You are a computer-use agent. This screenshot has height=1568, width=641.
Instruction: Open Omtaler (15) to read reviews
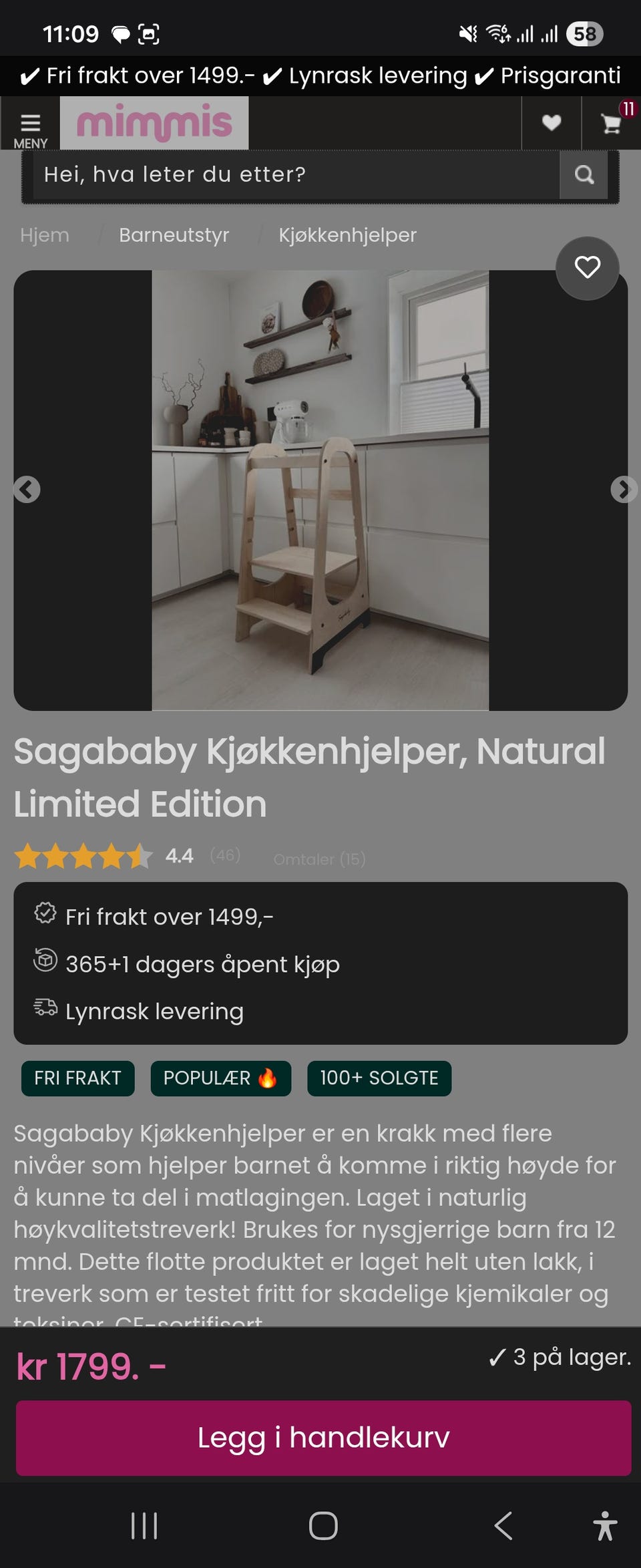point(319,860)
